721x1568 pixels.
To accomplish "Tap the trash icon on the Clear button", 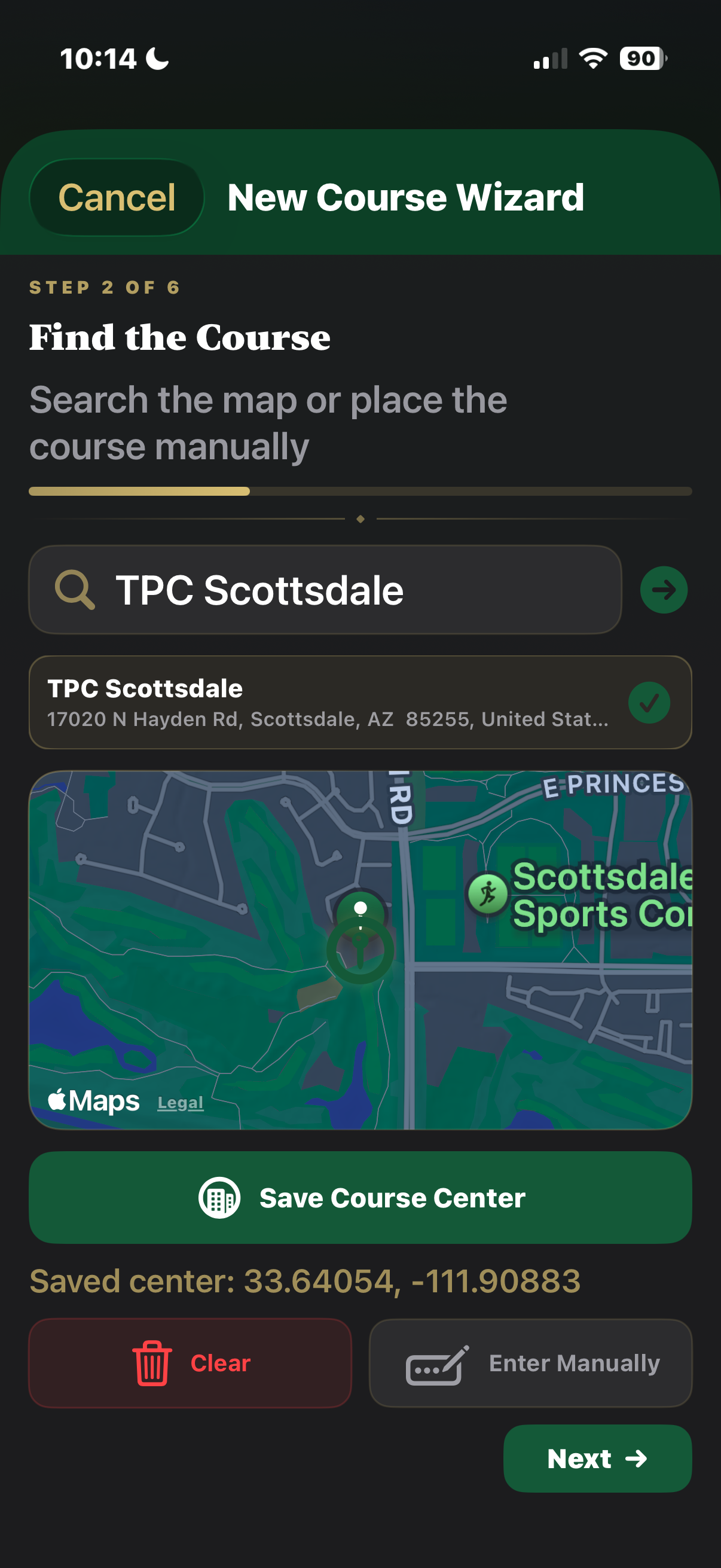I will 152,1363.
